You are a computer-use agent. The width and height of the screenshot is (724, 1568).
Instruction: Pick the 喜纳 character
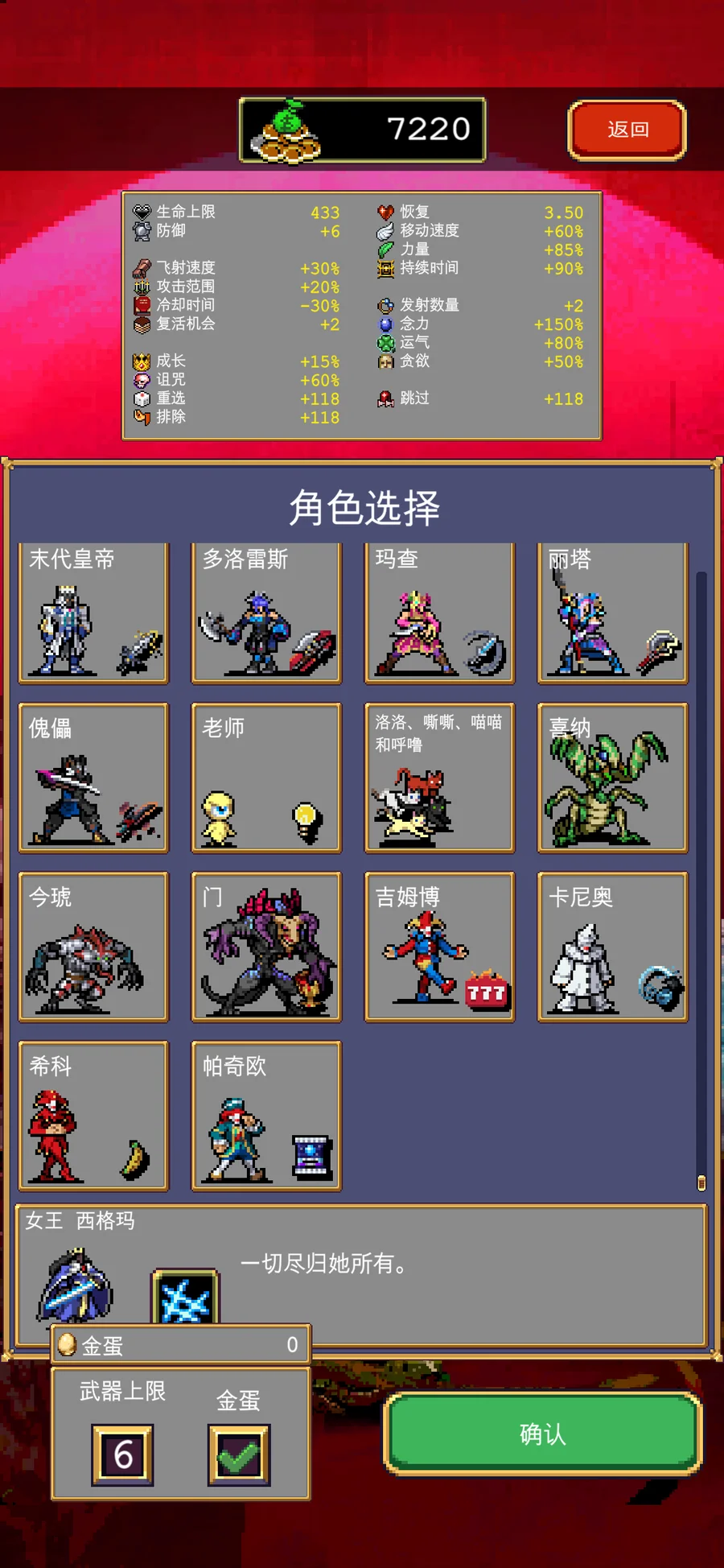(612, 778)
